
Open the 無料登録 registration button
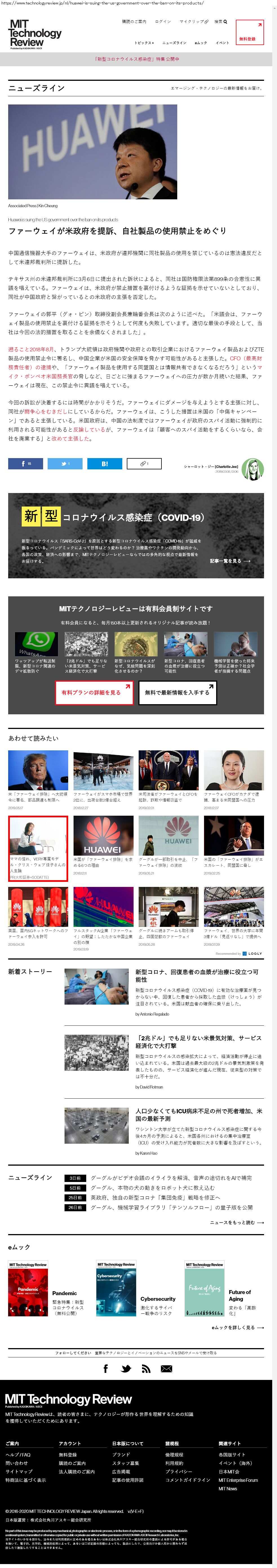249,32
